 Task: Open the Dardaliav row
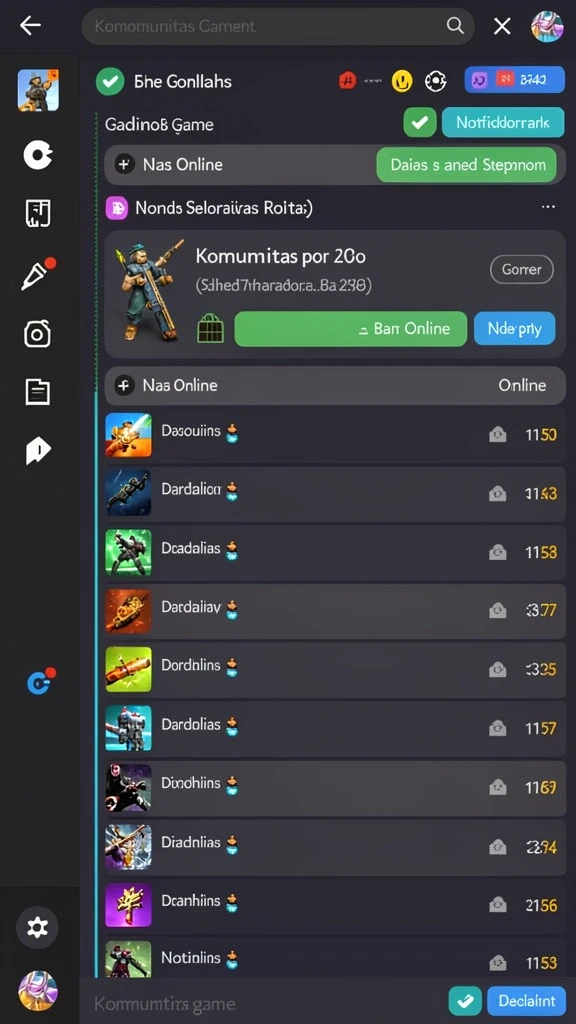tap(335, 611)
